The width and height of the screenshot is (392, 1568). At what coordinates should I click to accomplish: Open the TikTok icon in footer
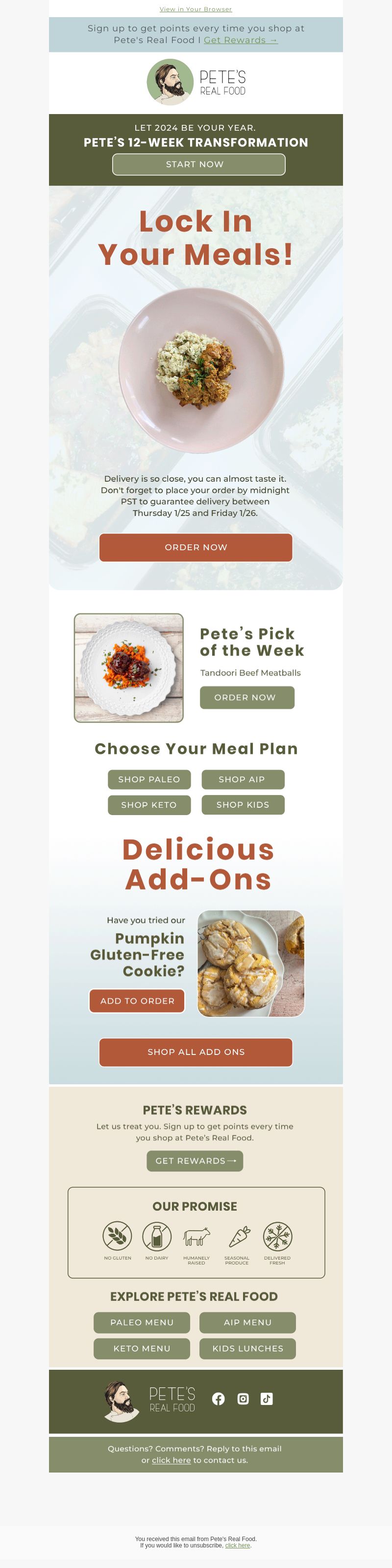click(x=267, y=1399)
